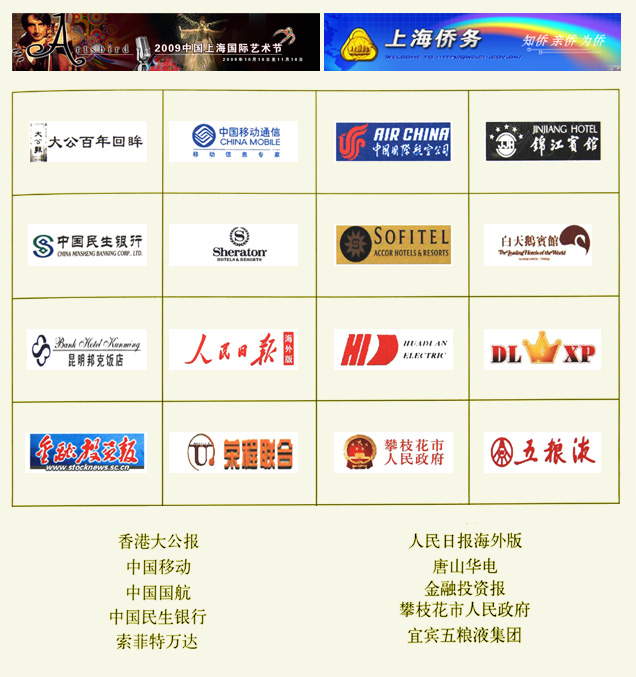Screen dimensions: 636x677
Task: Open the China Mobile logo tile
Action: (233, 142)
